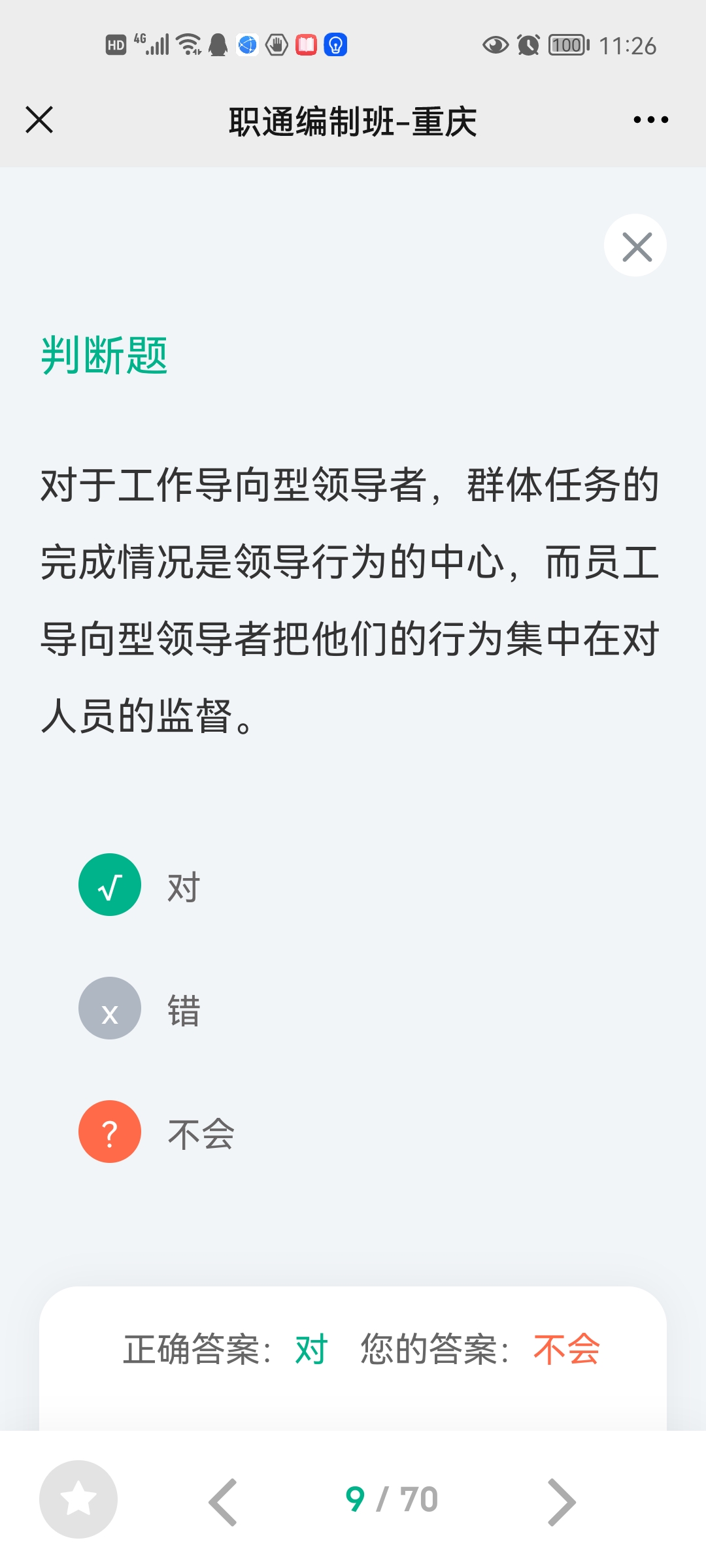
Task: Favorite this question with the star button
Action: click(78, 1499)
